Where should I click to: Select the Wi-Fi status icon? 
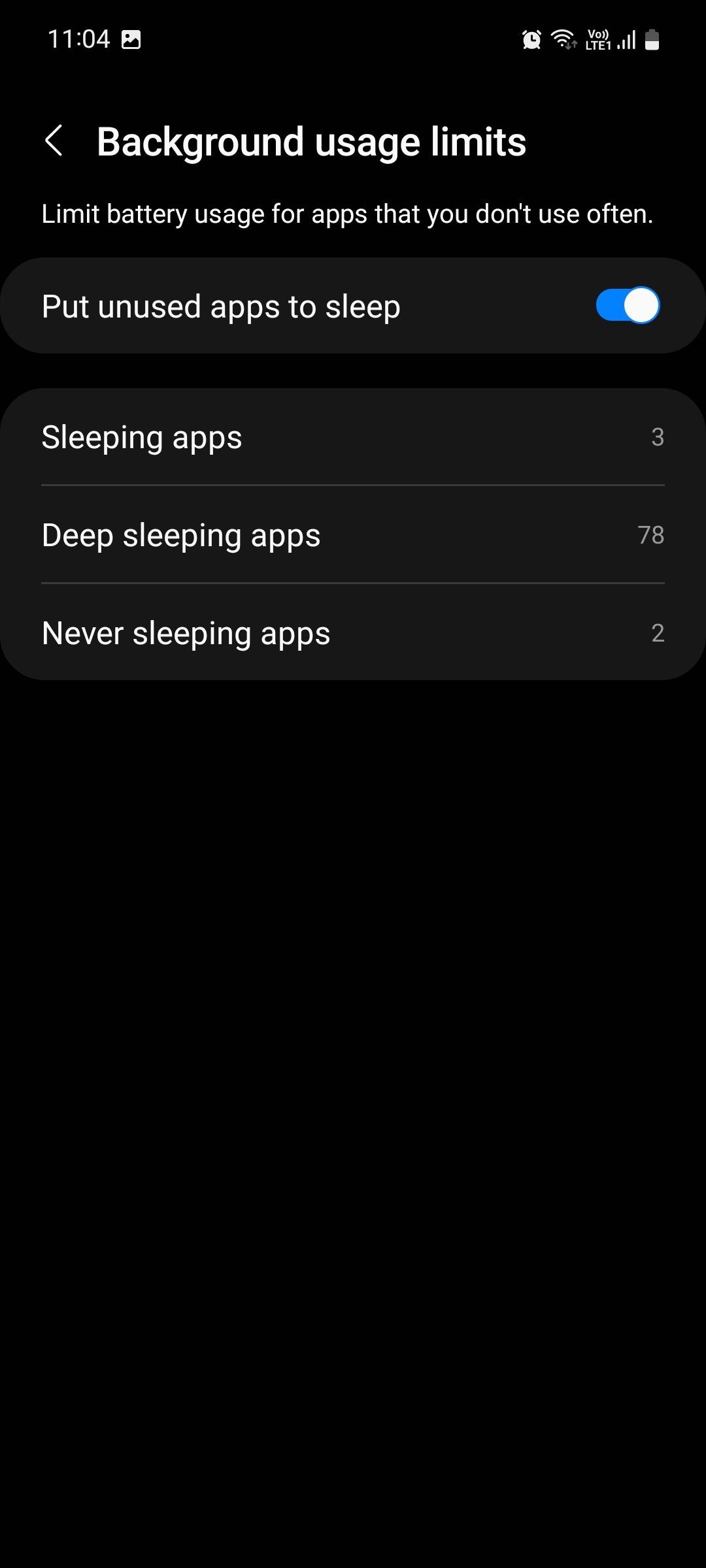tap(563, 39)
